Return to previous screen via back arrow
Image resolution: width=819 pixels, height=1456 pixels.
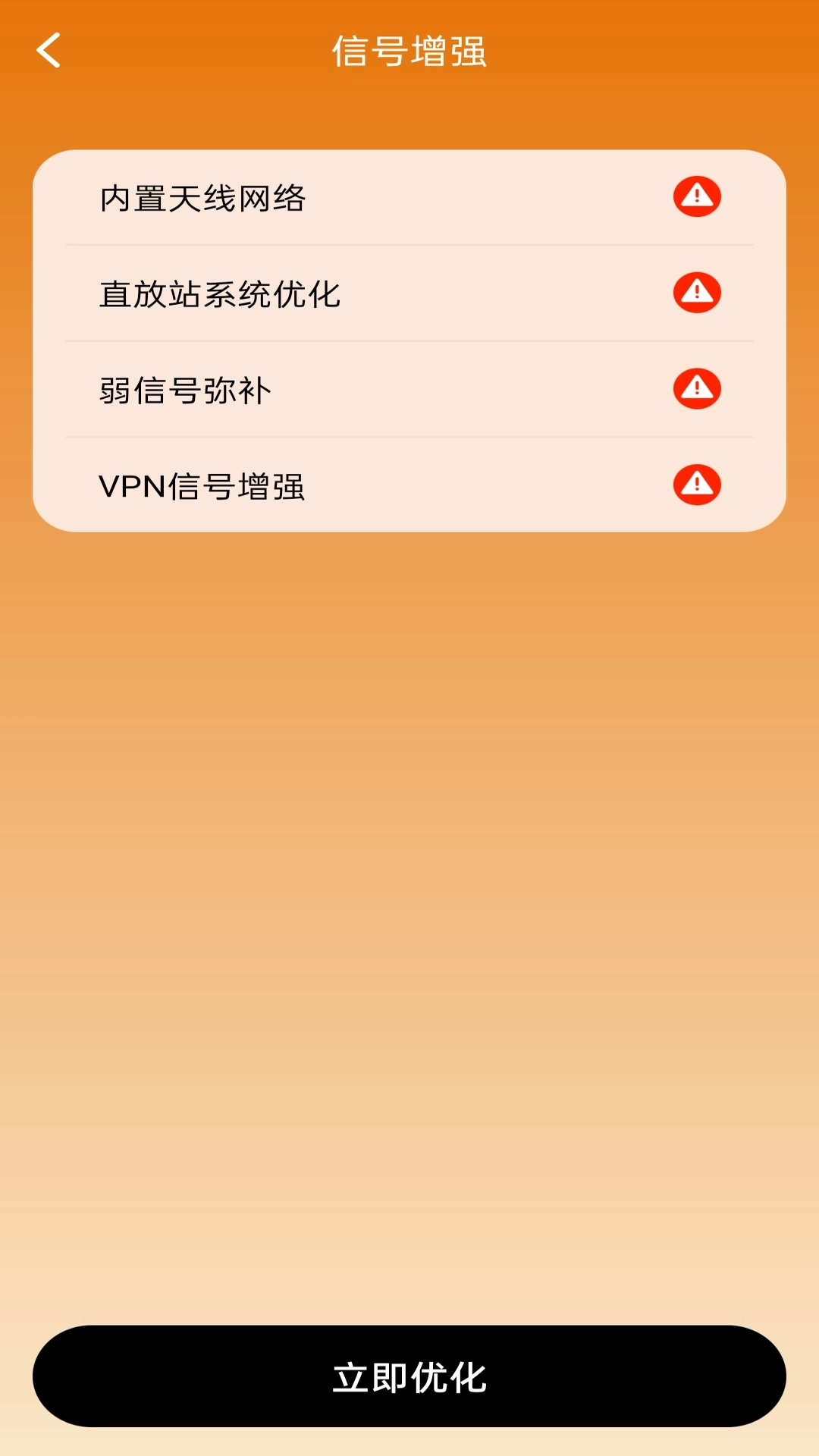click(x=48, y=52)
